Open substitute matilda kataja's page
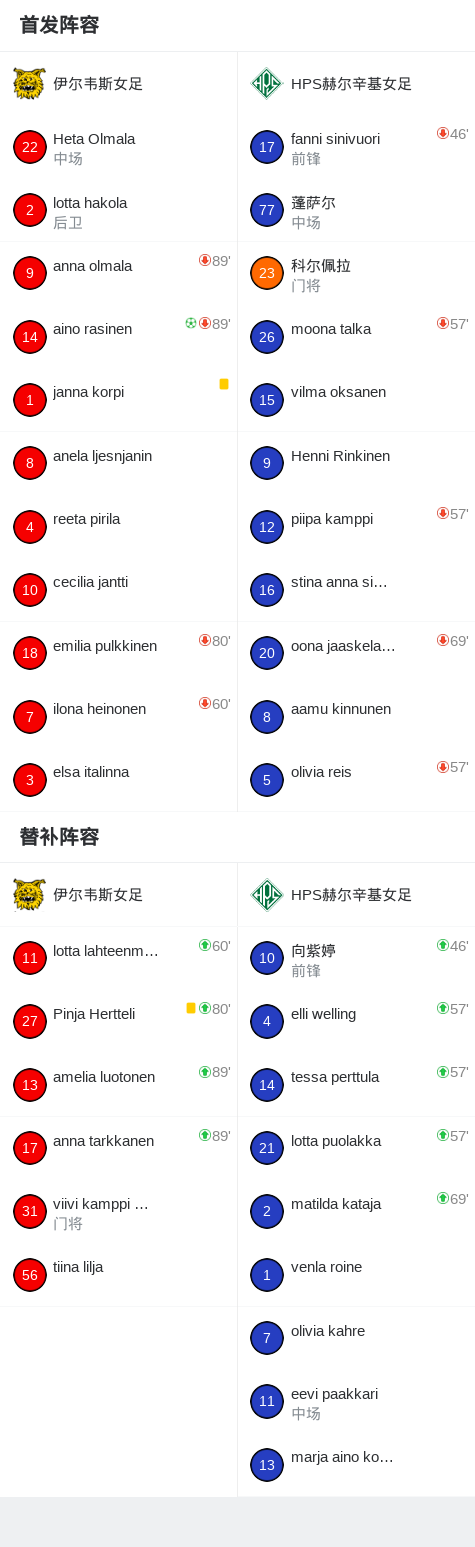 click(x=356, y=1211)
